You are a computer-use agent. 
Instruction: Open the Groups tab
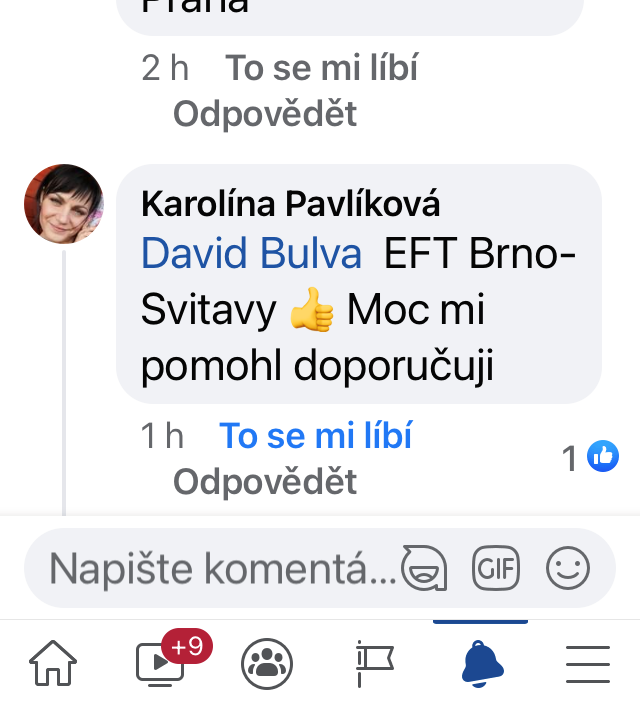(267, 663)
